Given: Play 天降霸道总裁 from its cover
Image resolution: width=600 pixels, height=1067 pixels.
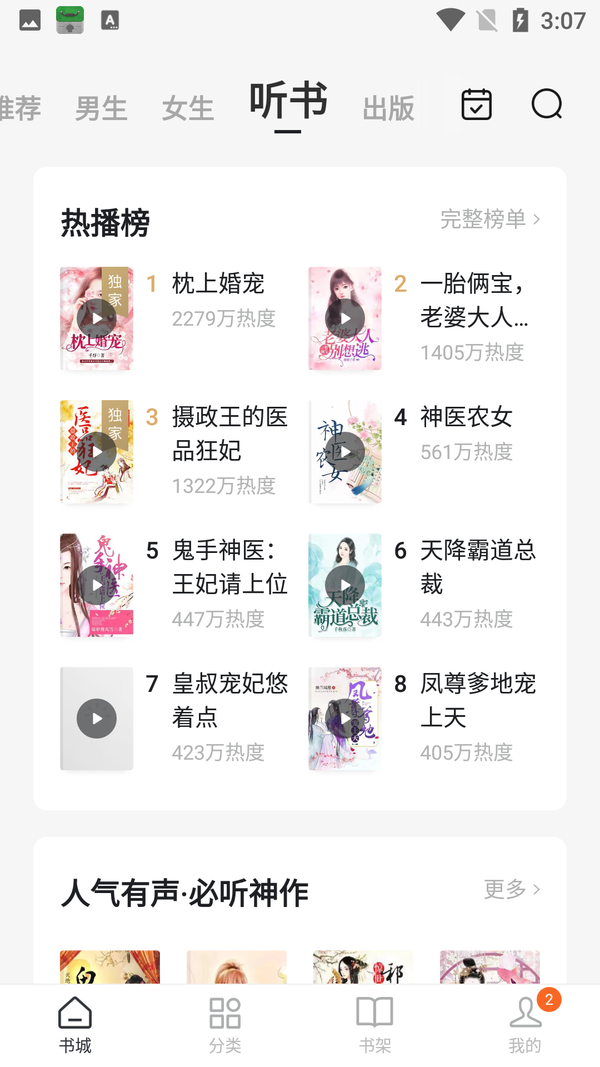Looking at the screenshot, I should (345, 585).
